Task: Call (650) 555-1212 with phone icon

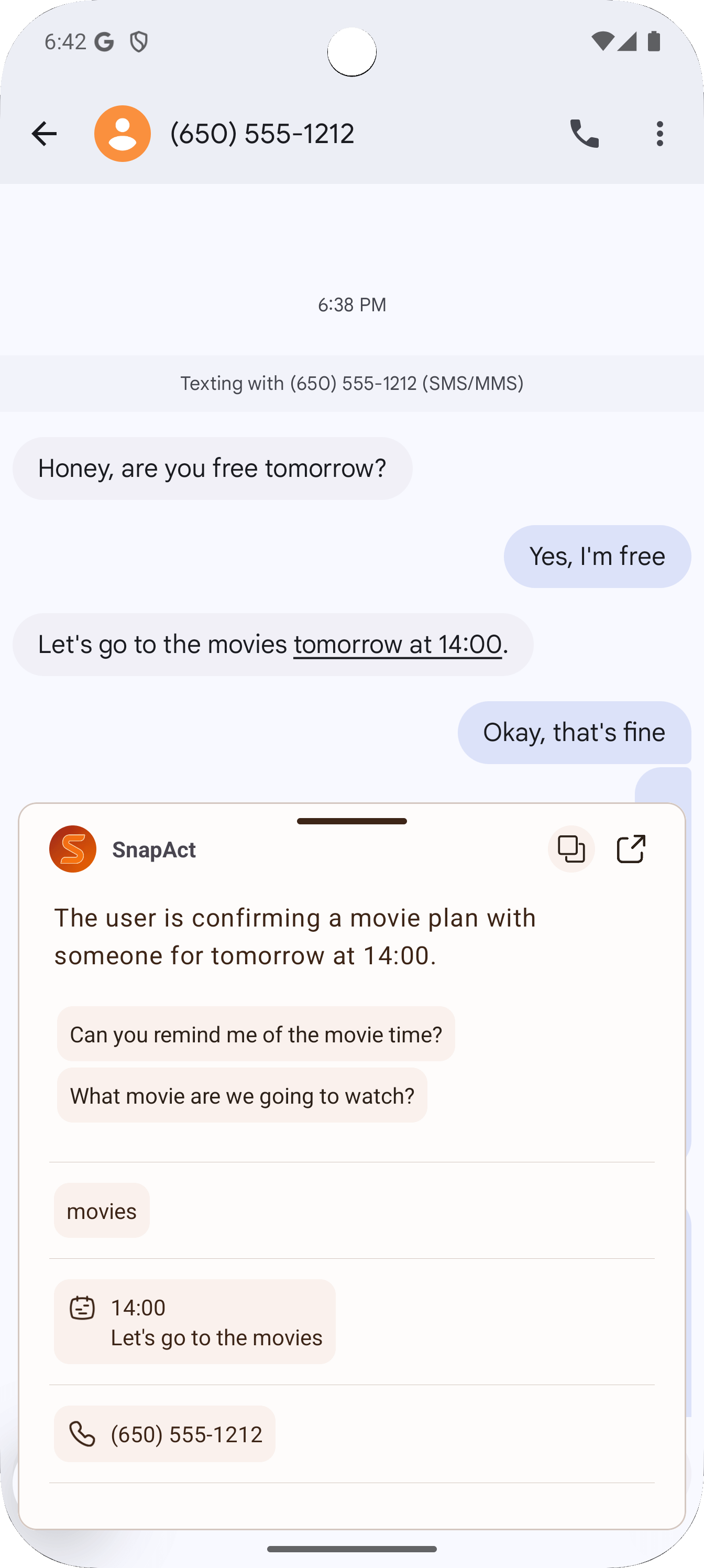Action: 584,134
